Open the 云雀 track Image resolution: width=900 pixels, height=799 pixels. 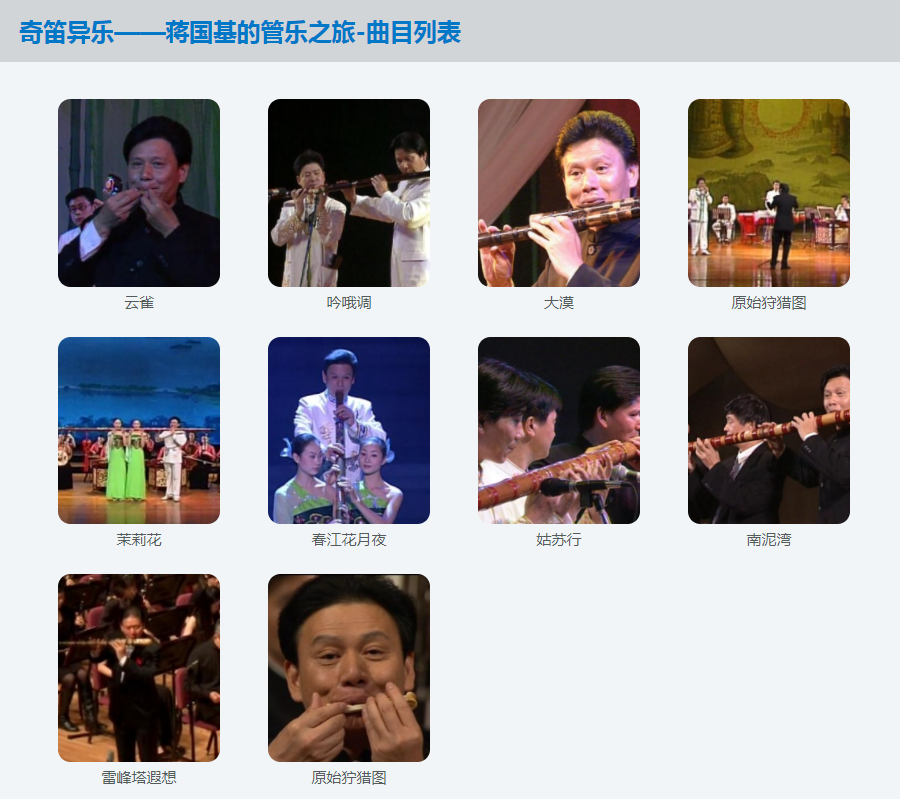pos(139,193)
